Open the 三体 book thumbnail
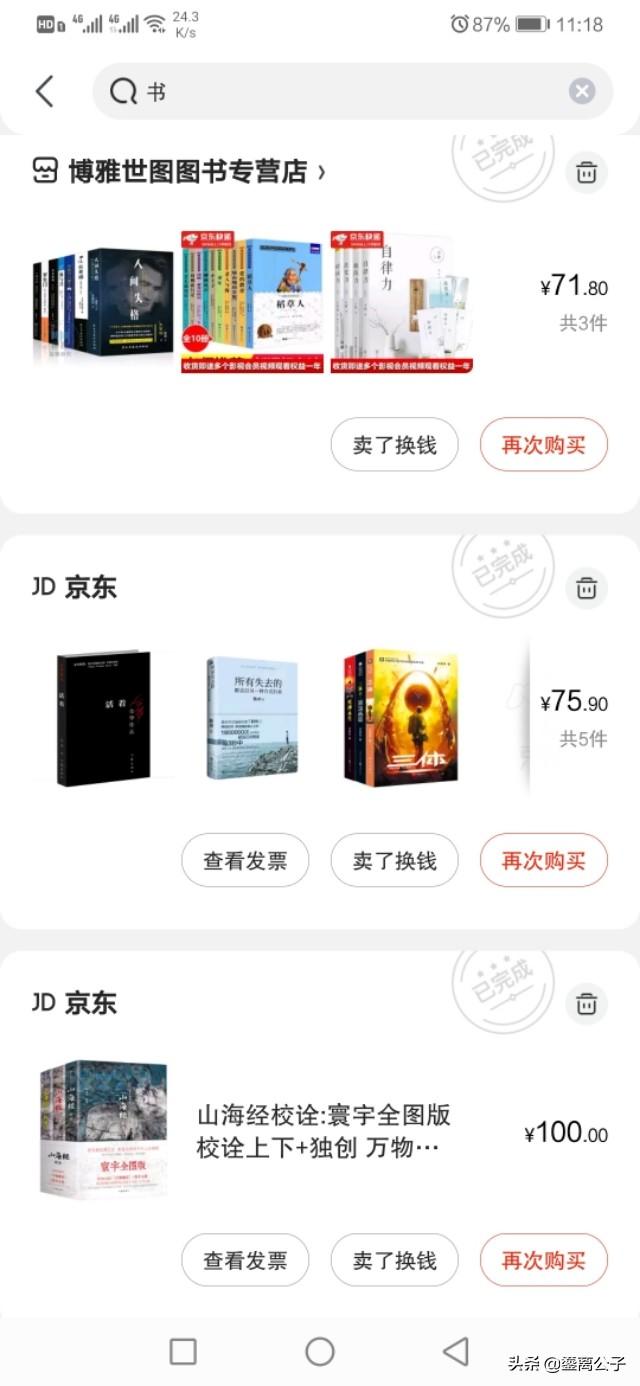 [x=401, y=717]
